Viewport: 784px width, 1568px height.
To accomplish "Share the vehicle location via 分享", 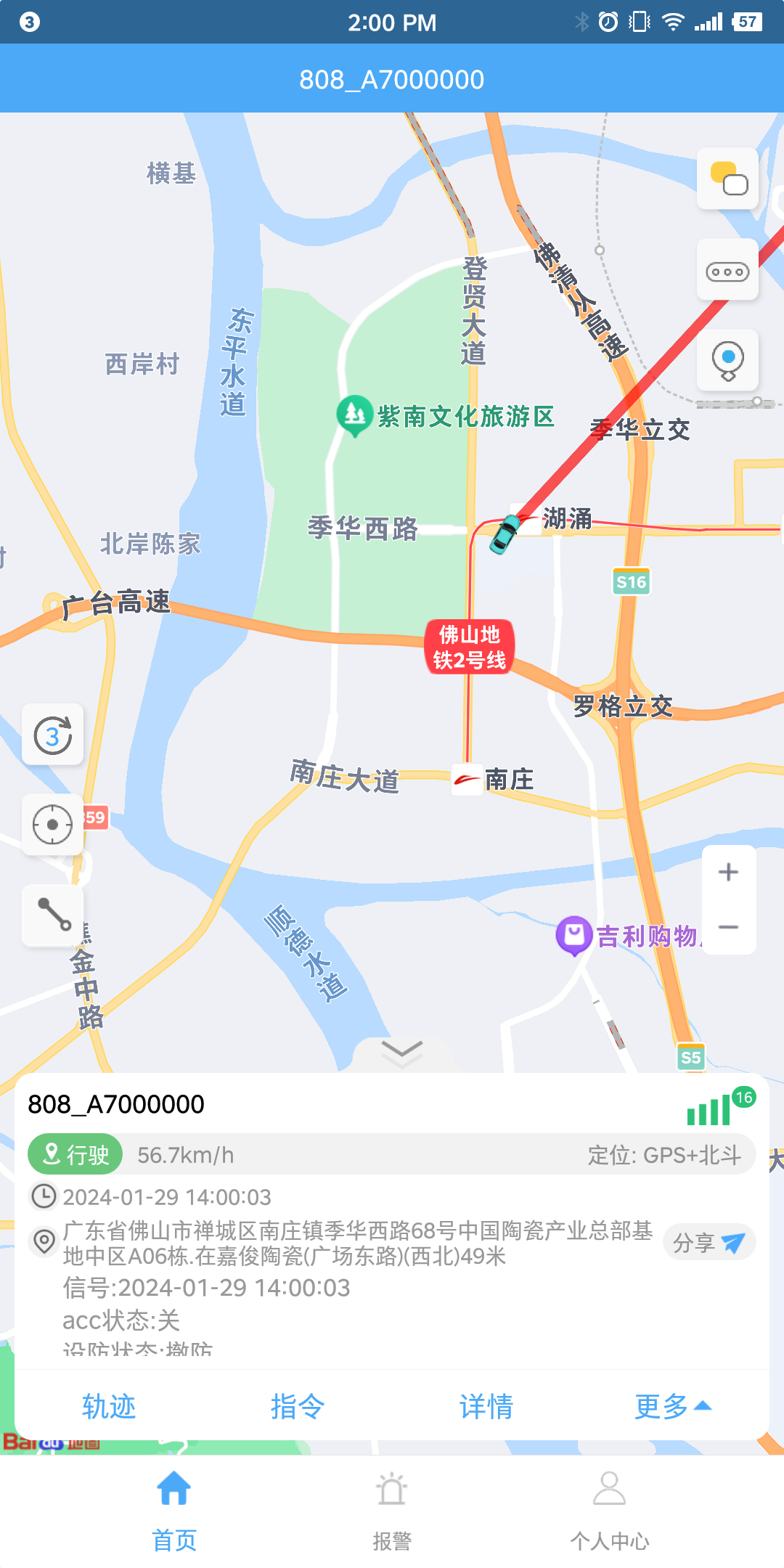I will (709, 1243).
